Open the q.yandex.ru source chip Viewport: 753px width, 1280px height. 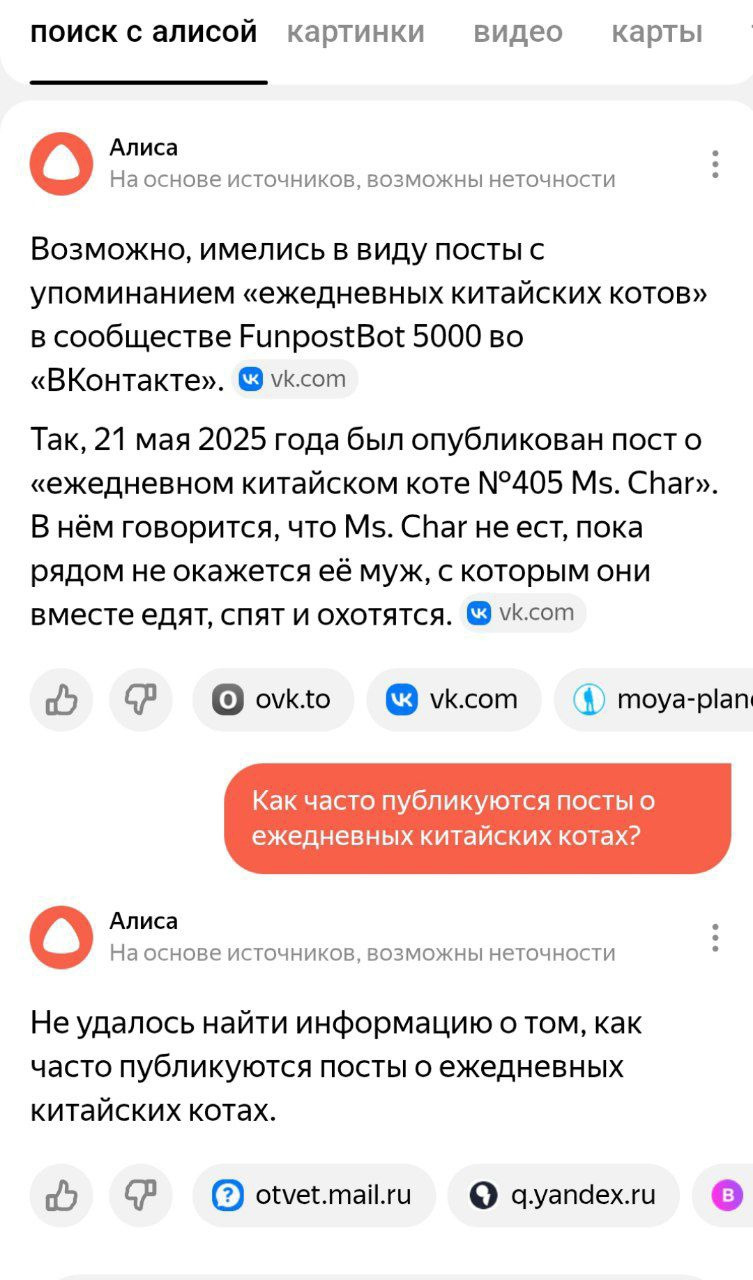[563, 1195]
